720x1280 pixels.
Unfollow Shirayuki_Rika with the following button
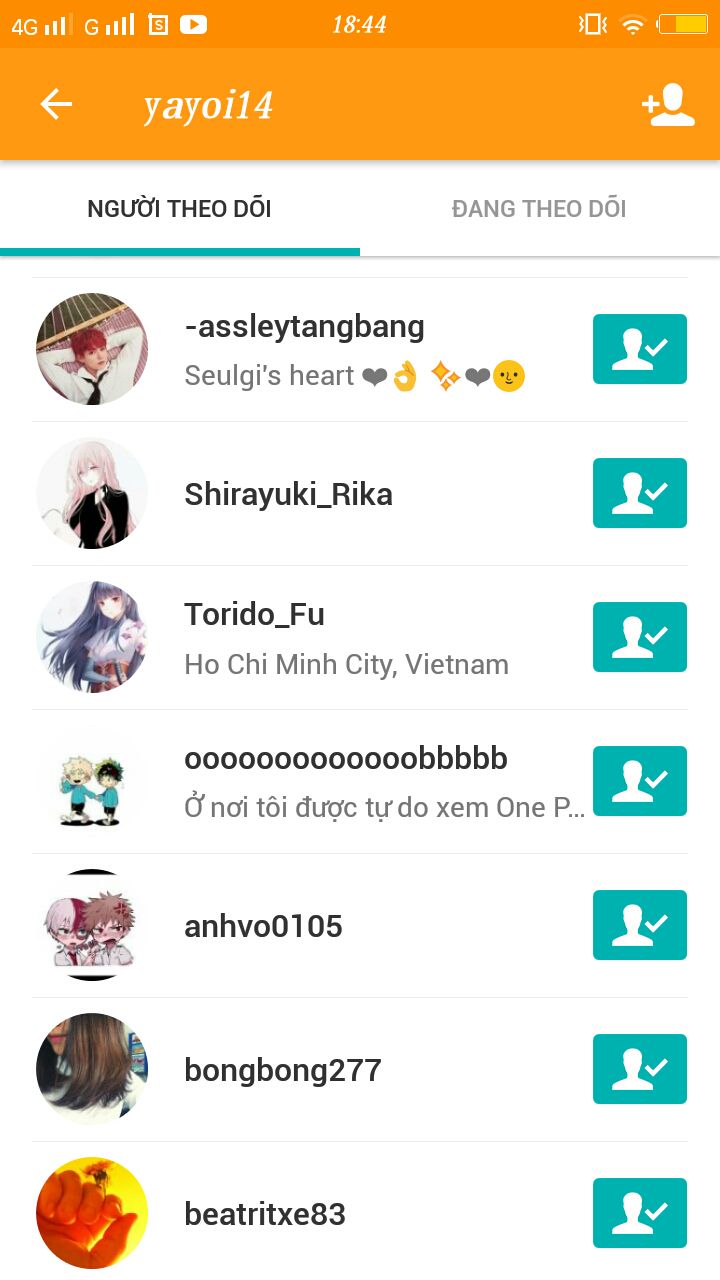[639, 493]
